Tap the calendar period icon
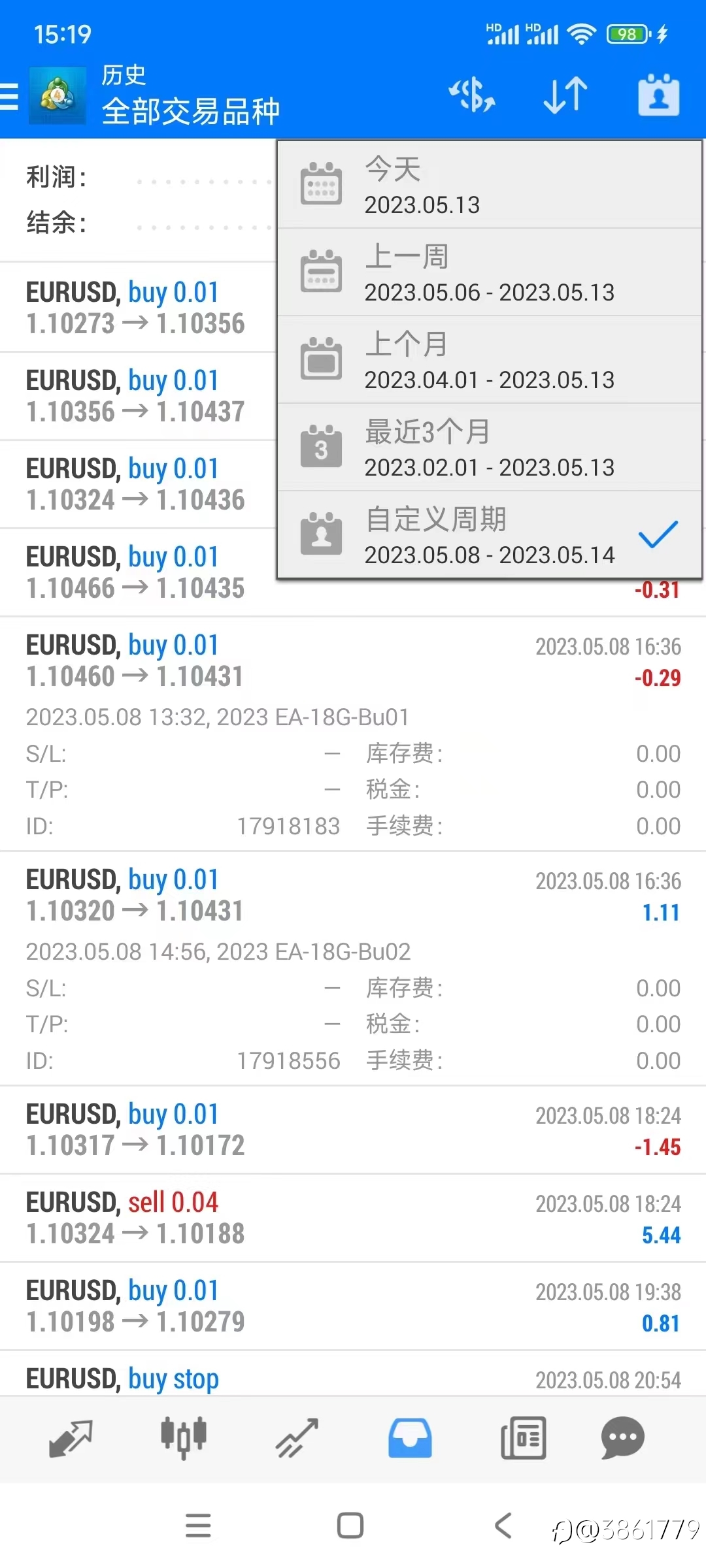 coord(658,95)
